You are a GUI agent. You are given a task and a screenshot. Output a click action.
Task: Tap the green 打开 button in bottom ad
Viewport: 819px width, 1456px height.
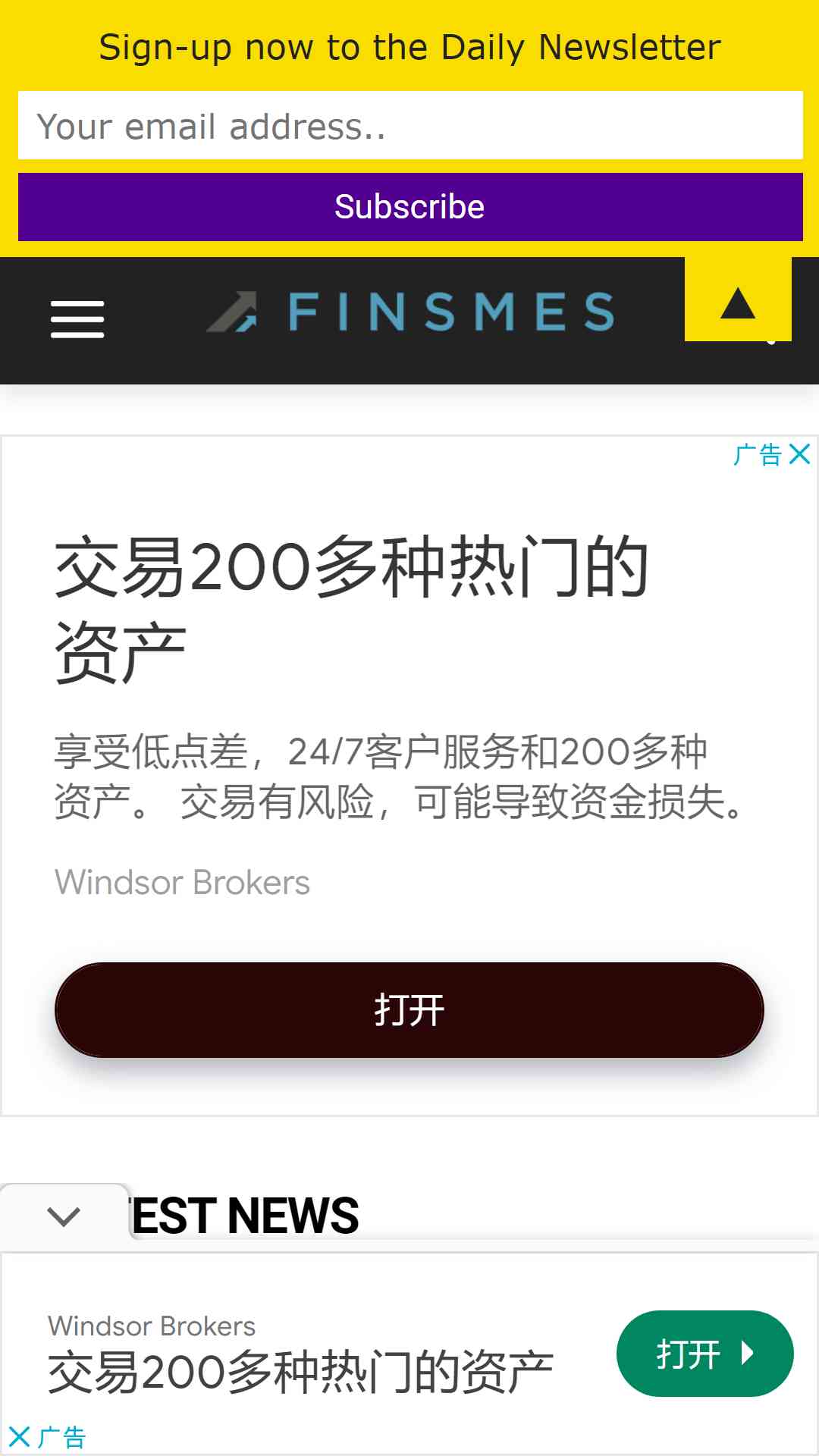[x=705, y=1354]
